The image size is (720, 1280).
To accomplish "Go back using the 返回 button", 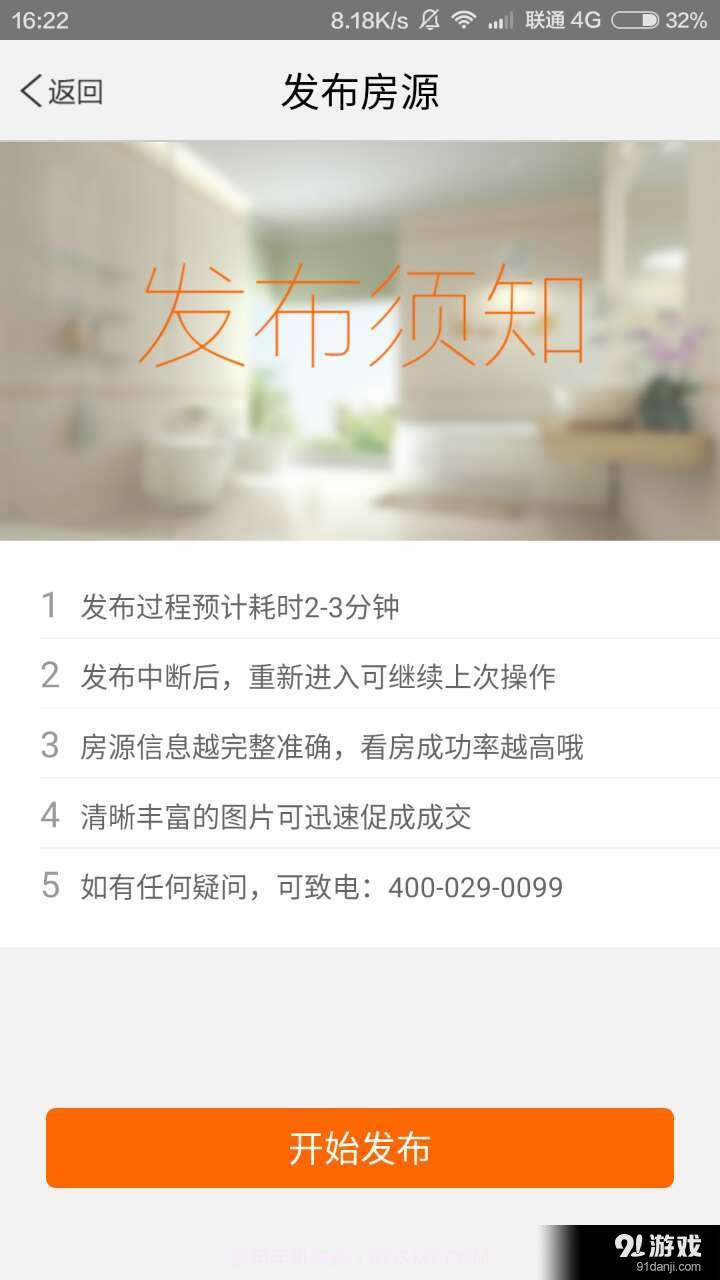I will coord(62,92).
